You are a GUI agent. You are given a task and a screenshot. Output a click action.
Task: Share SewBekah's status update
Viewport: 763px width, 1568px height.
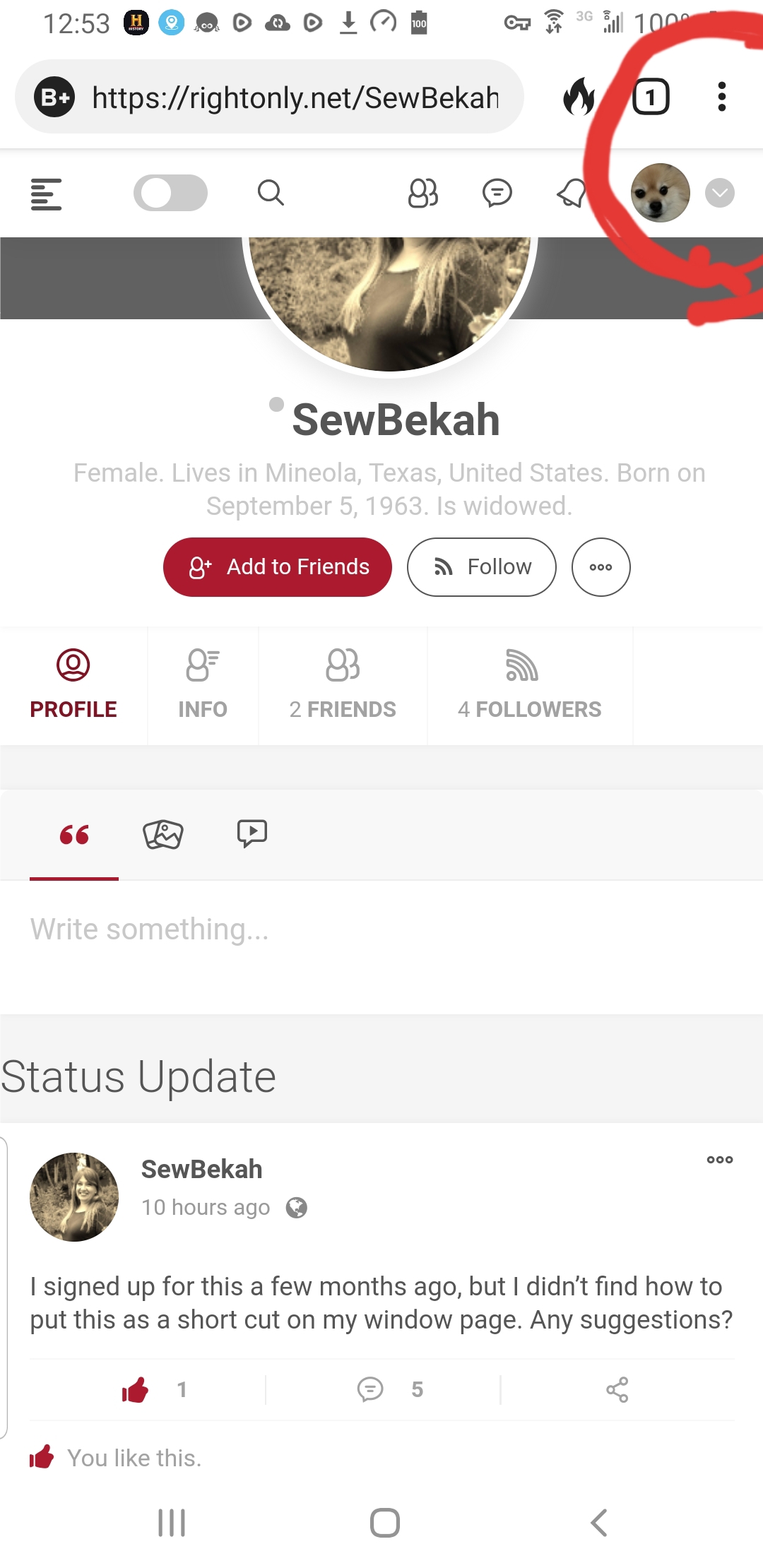pos(617,1389)
